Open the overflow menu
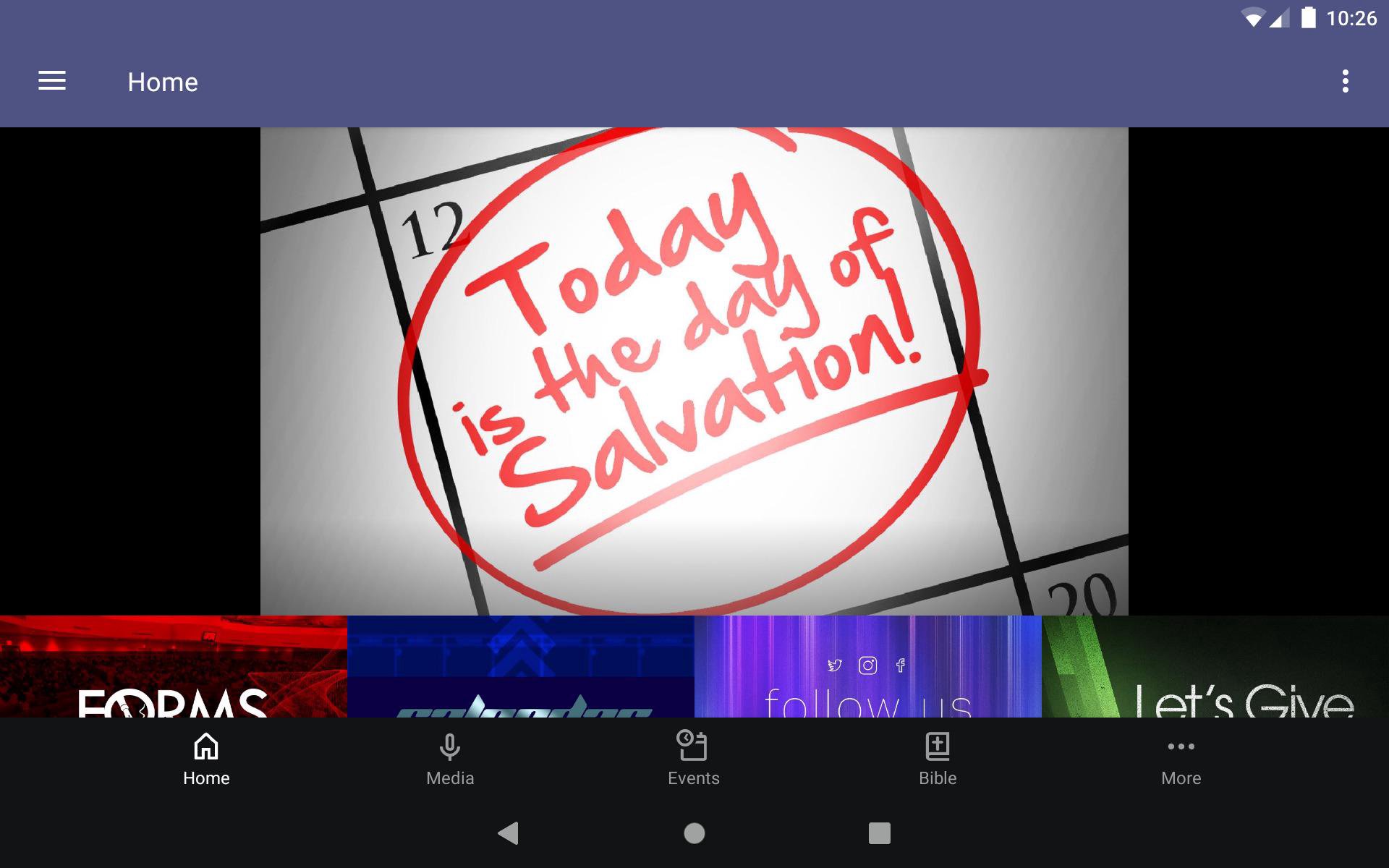1389x868 pixels. coord(1345,82)
